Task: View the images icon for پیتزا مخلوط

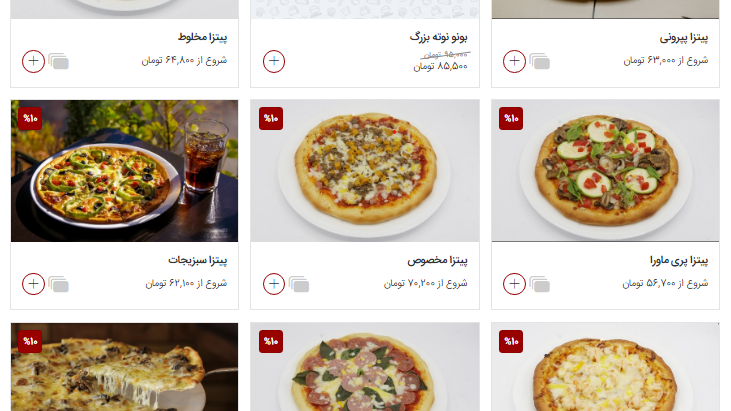Action: click(x=59, y=62)
